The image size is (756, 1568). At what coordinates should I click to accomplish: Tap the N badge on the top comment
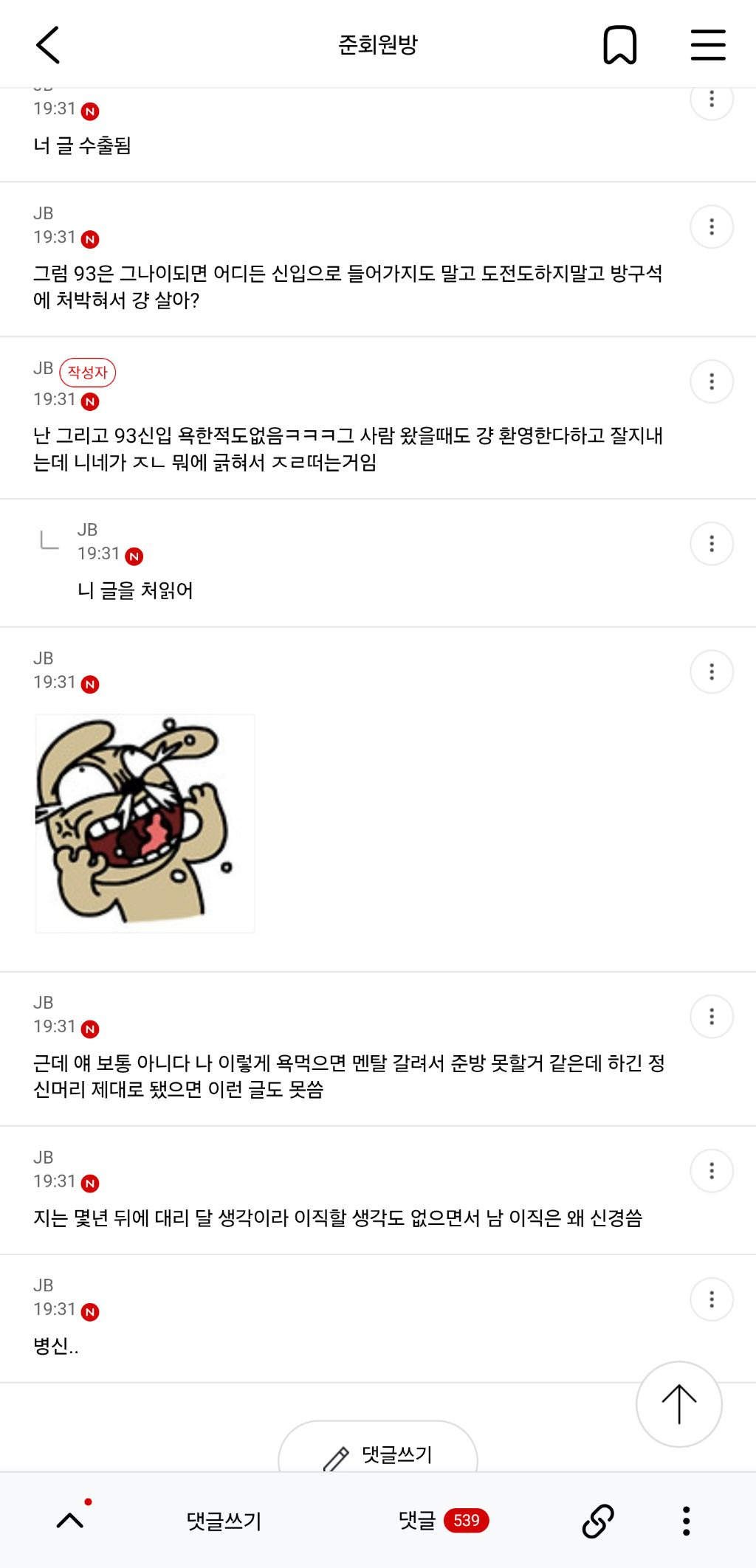90,109
